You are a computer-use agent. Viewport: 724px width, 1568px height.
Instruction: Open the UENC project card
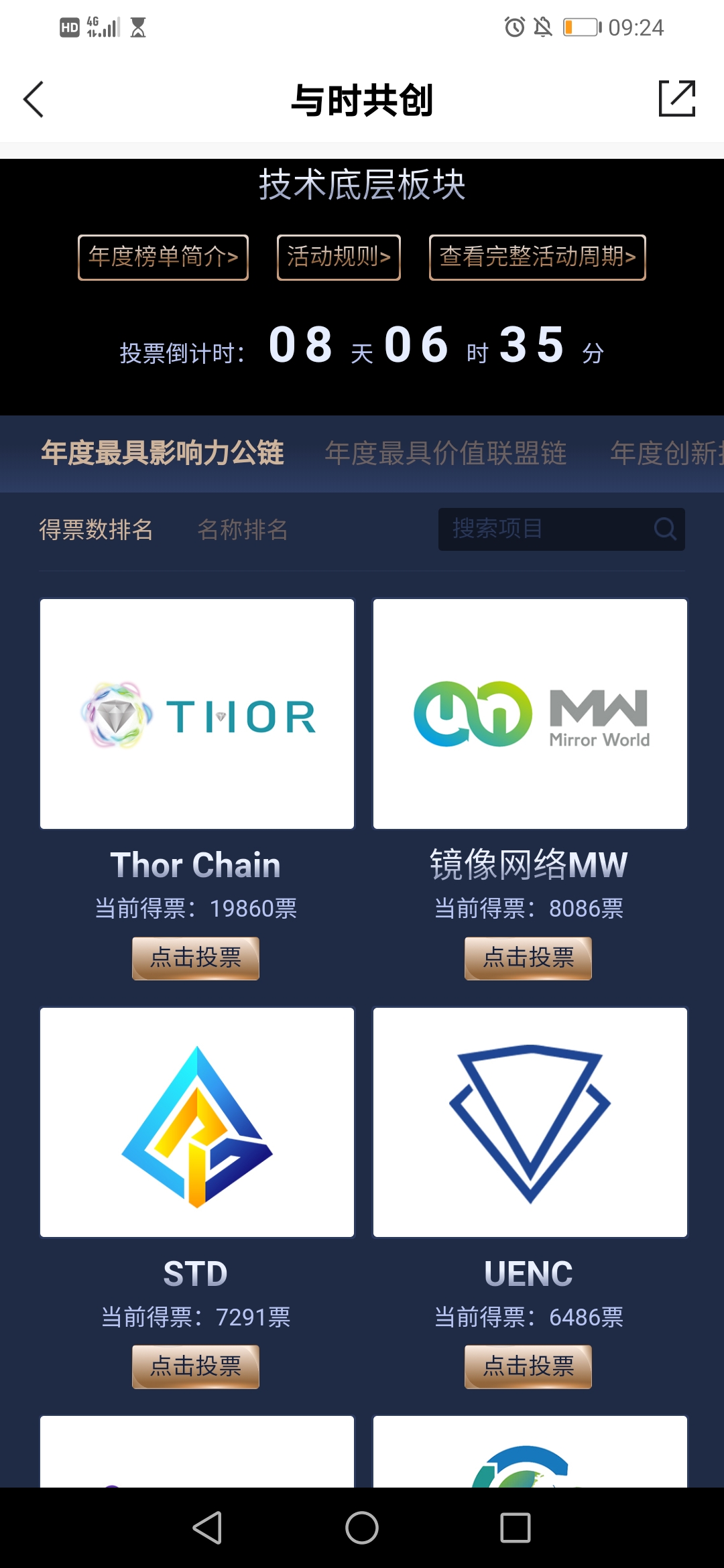coord(530,1122)
